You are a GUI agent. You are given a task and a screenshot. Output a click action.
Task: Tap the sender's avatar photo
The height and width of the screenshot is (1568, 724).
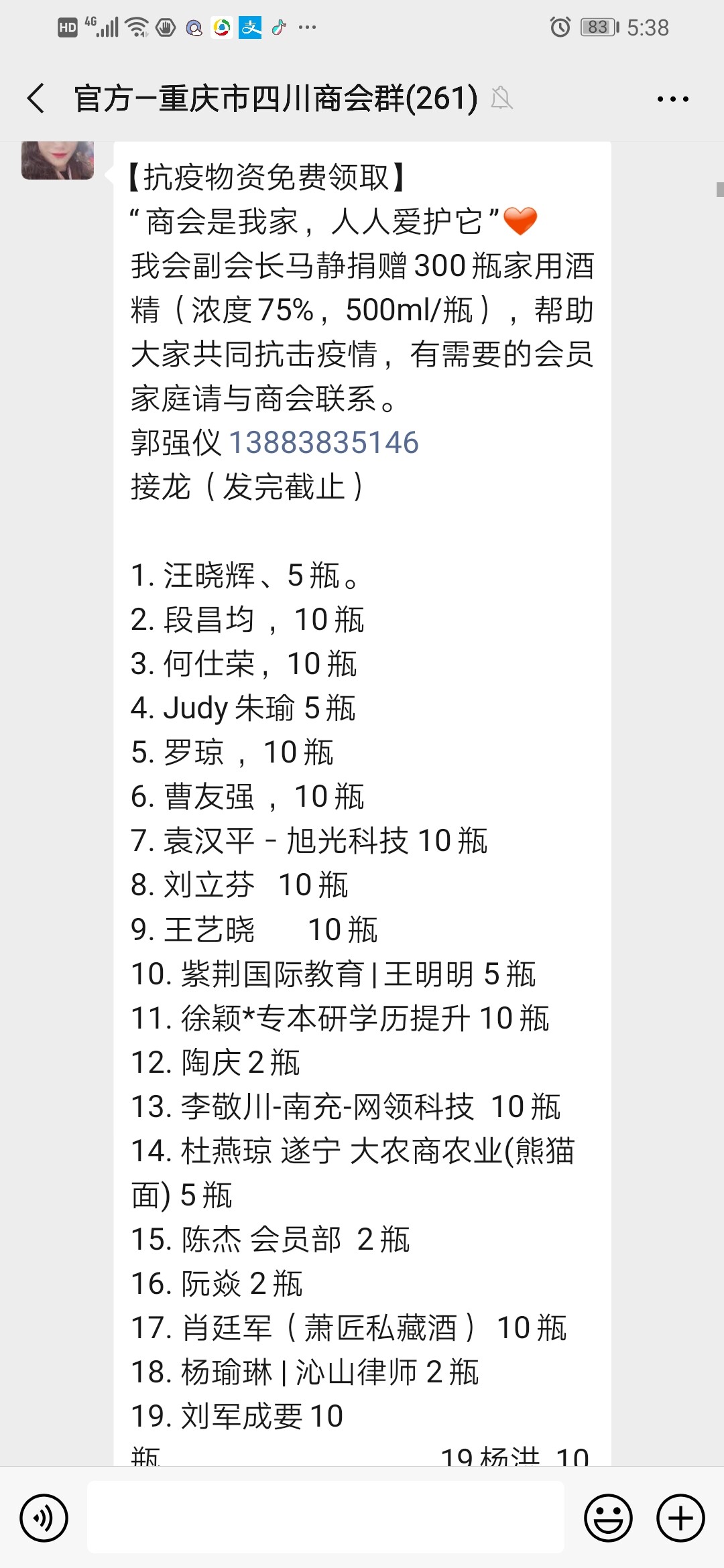58,160
